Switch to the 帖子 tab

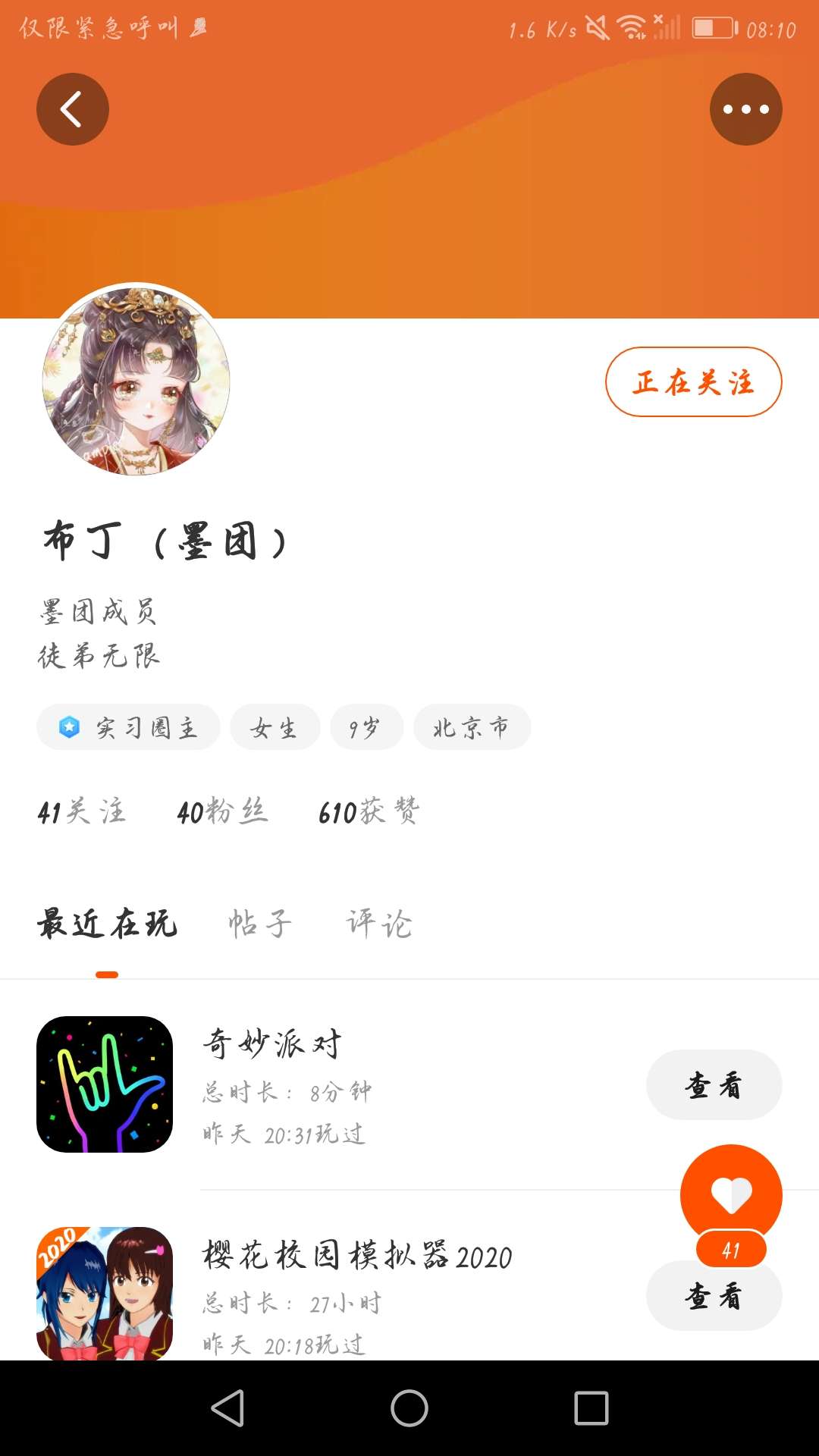[260, 924]
